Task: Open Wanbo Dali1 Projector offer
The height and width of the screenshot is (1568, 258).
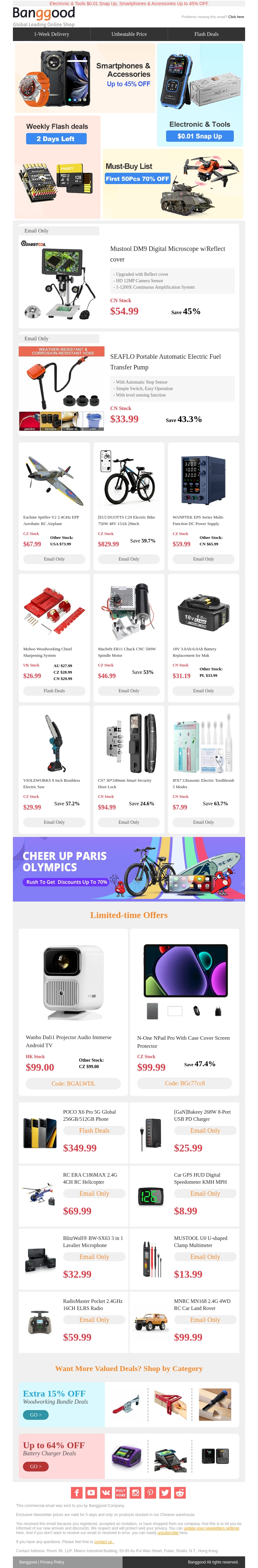Action: pyautogui.click(x=74, y=990)
